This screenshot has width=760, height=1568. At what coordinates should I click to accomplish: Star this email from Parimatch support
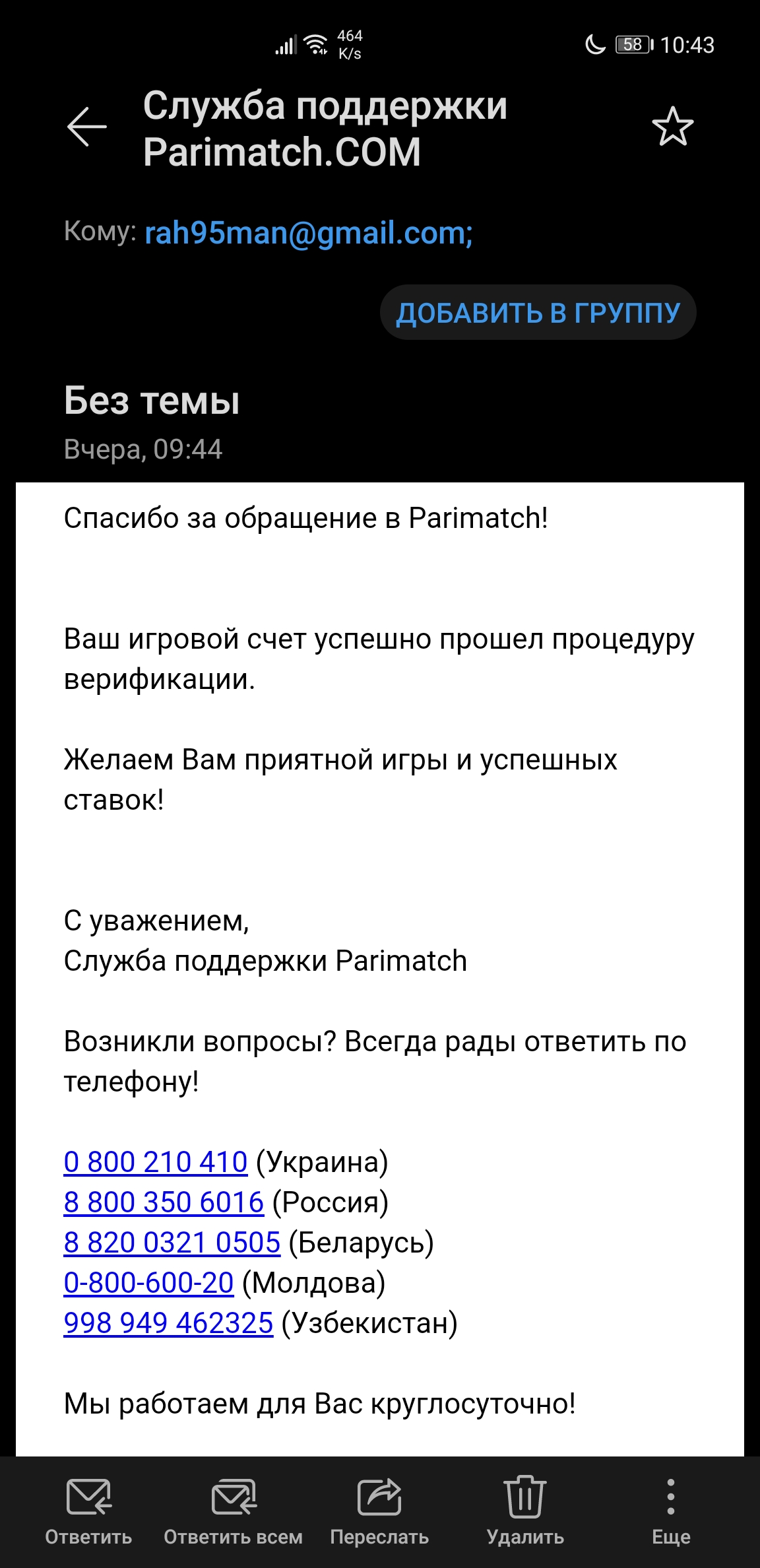click(672, 126)
